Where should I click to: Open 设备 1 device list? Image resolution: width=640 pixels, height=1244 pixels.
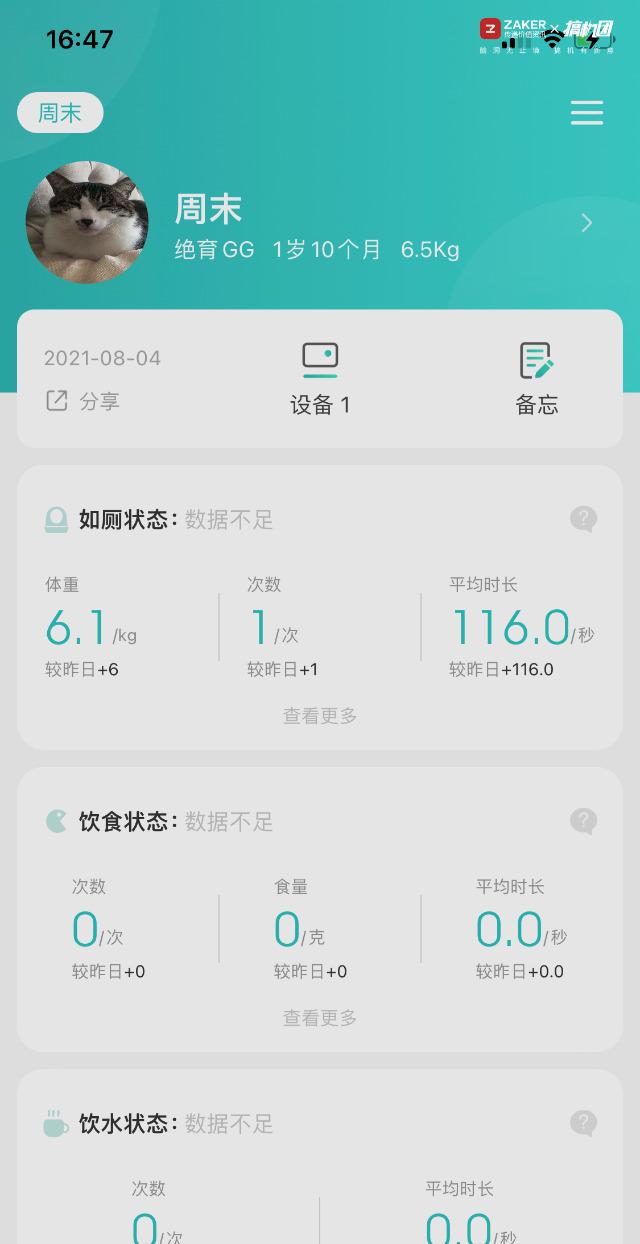320,379
